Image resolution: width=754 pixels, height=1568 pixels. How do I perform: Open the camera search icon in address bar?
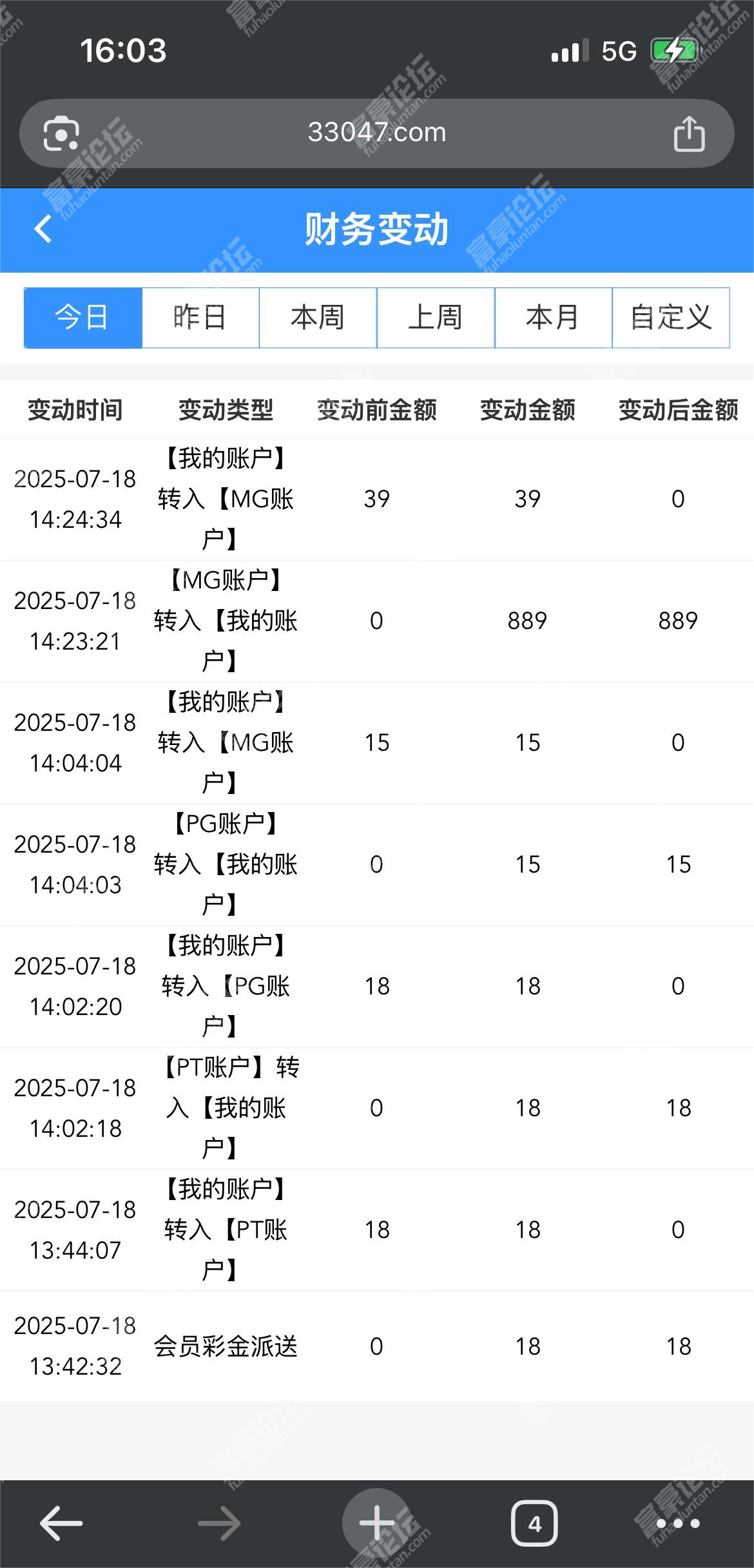point(61,133)
